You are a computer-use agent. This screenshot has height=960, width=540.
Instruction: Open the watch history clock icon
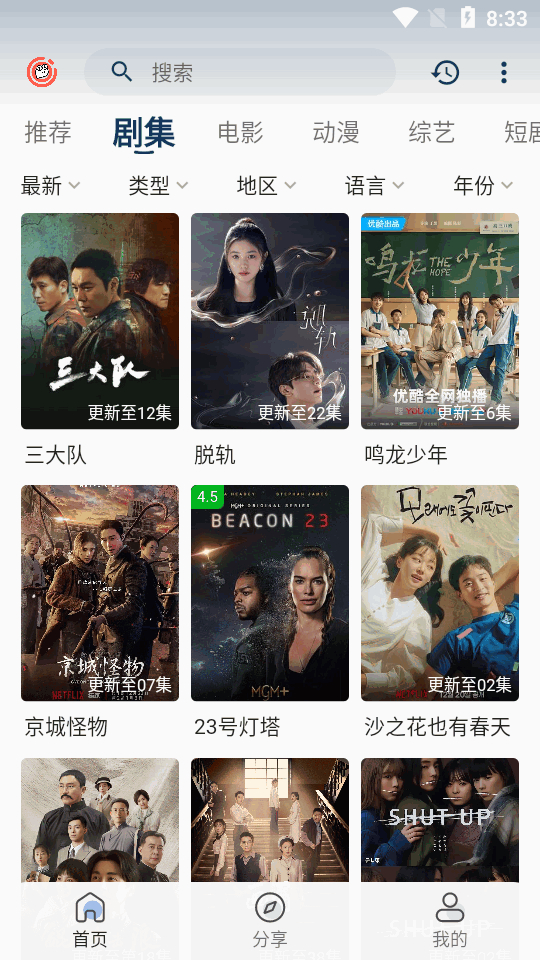pyautogui.click(x=445, y=72)
